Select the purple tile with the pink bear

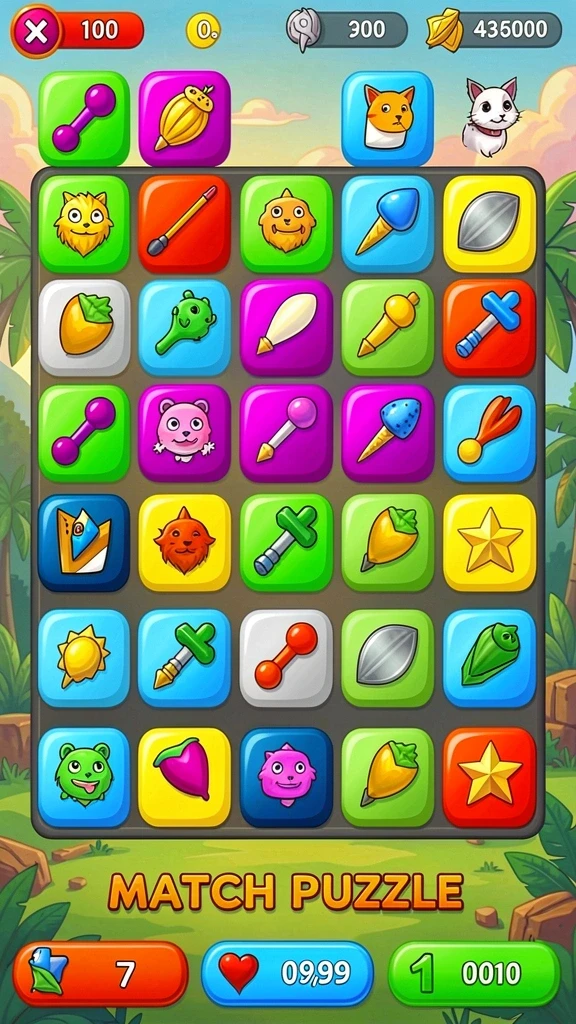pyautogui.click(x=184, y=433)
